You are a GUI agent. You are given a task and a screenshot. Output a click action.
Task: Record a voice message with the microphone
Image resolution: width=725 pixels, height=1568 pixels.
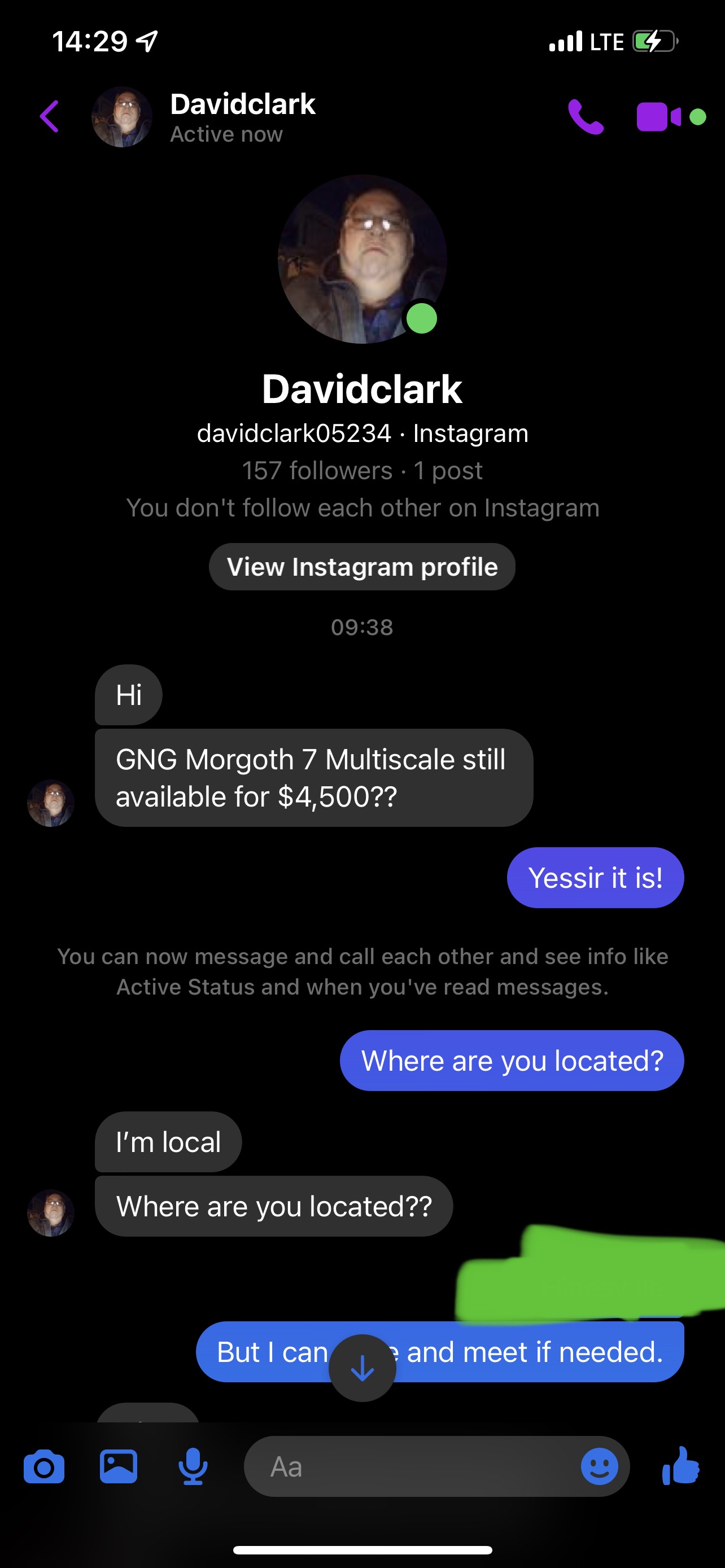point(193,1467)
